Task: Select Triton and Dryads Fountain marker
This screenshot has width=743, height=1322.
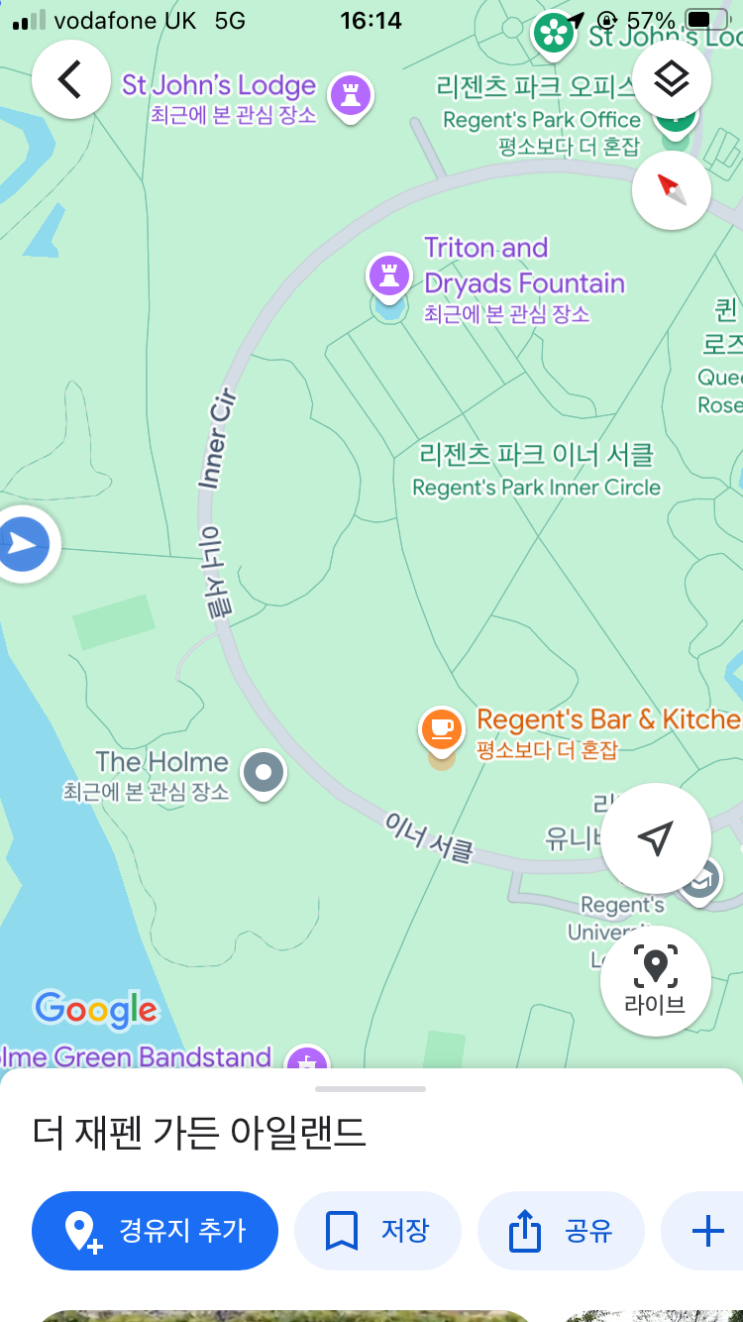Action: (x=389, y=273)
